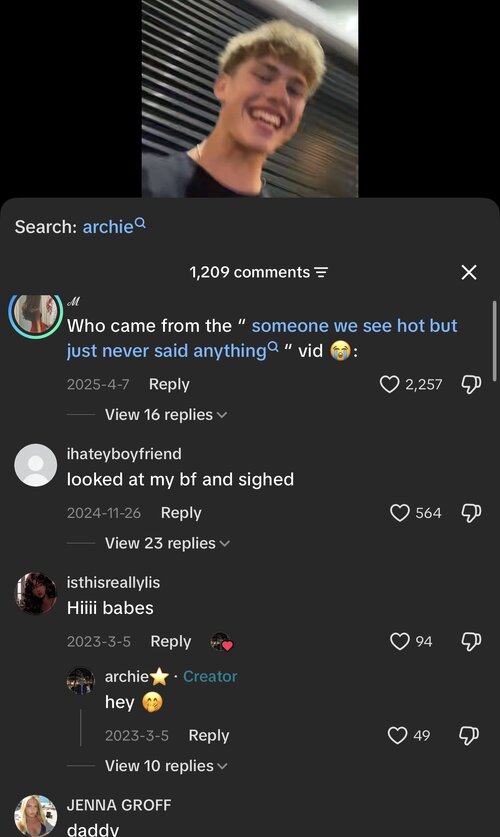Dislike M's comment about the vid
The height and width of the screenshot is (837, 500).
pyautogui.click(x=471, y=384)
